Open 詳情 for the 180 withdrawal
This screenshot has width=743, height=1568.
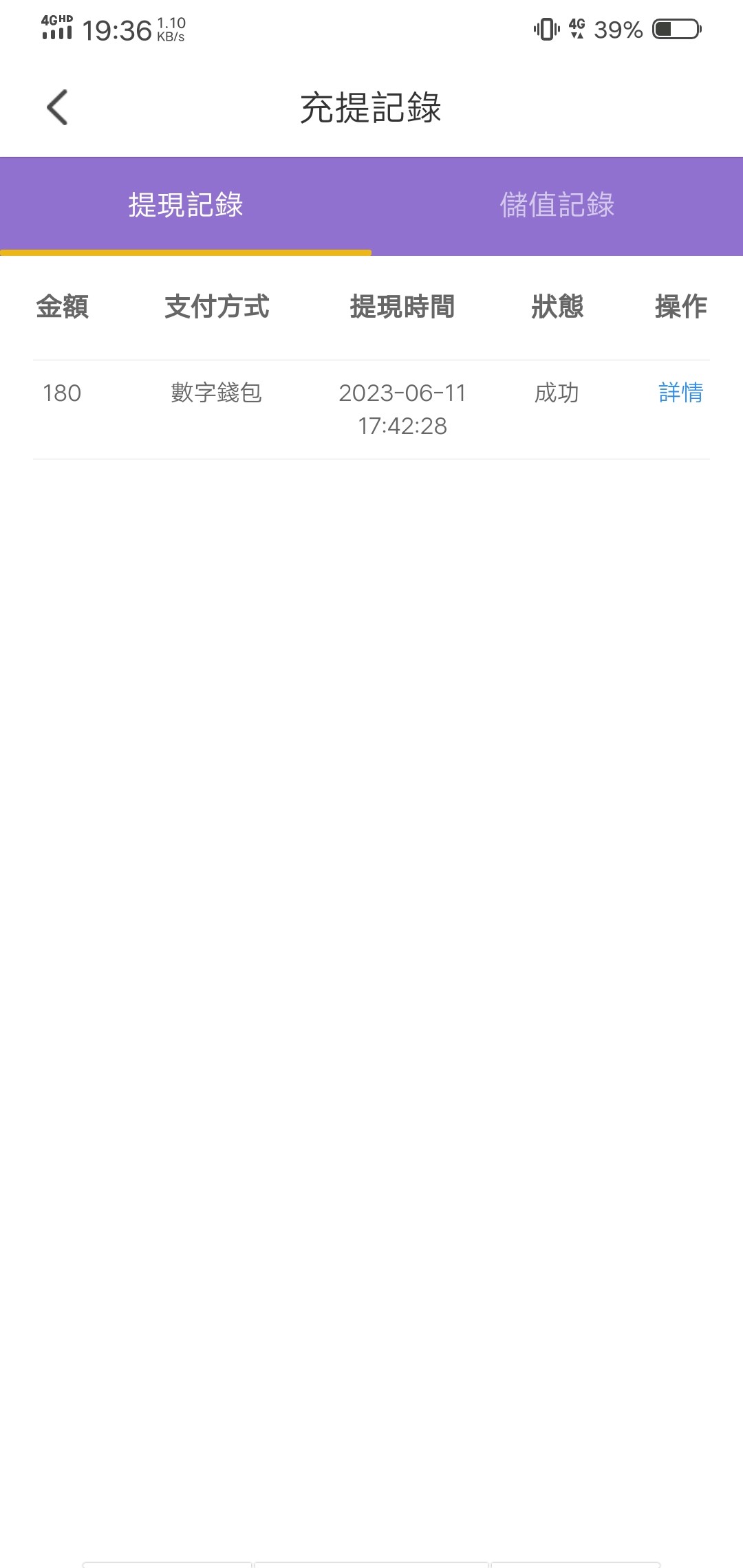tap(680, 393)
